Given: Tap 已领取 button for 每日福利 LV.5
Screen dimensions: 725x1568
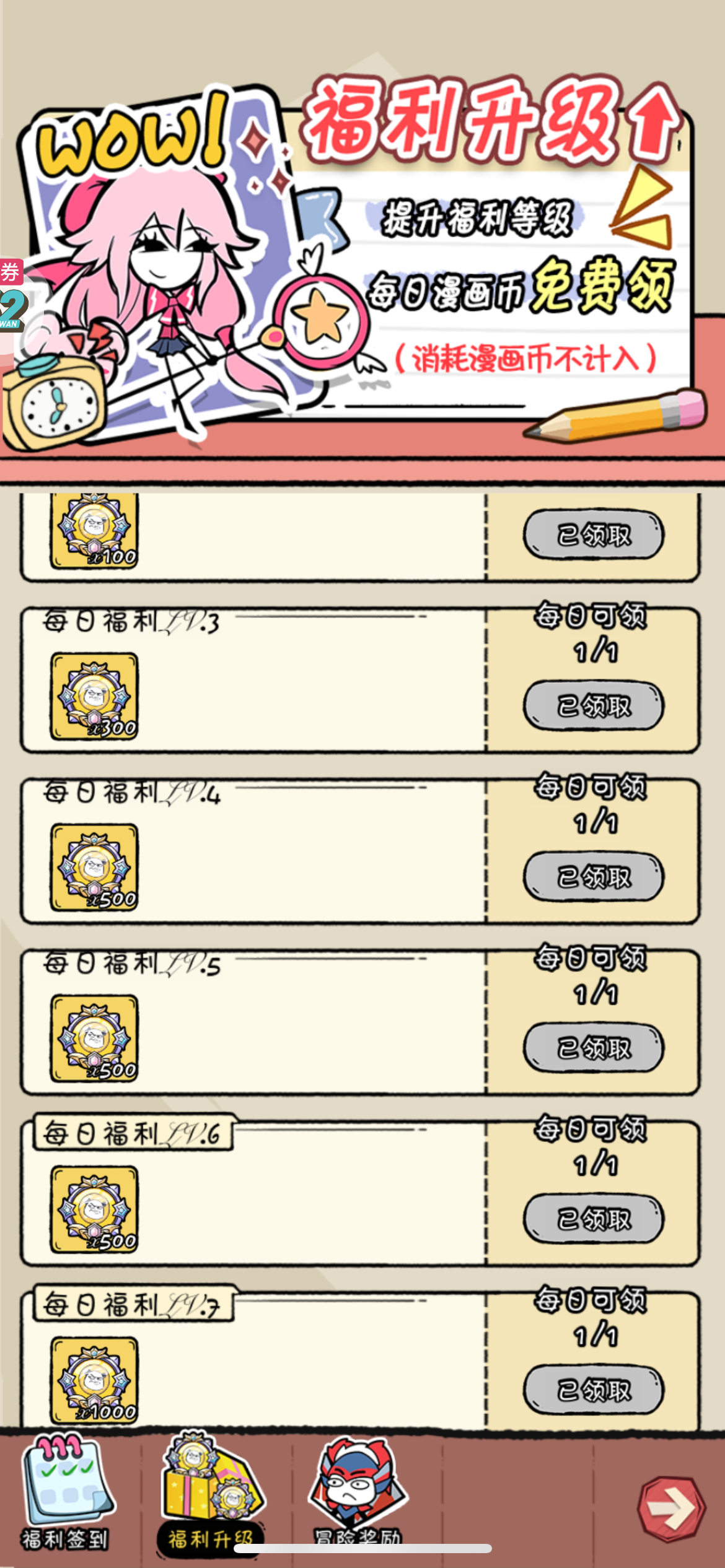Looking at the screenshot, I should [593, 1048].
